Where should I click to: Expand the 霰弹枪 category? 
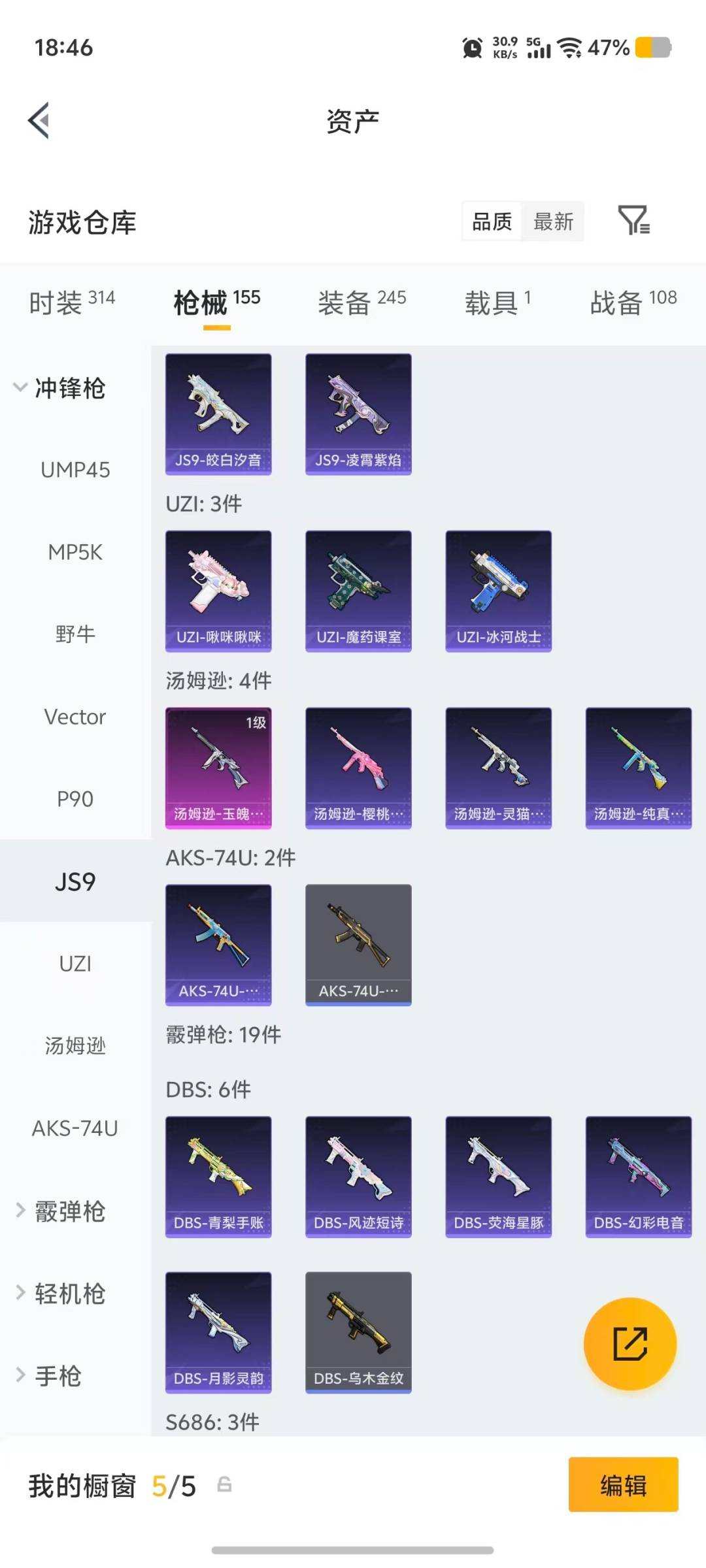tap(60, 1211)
